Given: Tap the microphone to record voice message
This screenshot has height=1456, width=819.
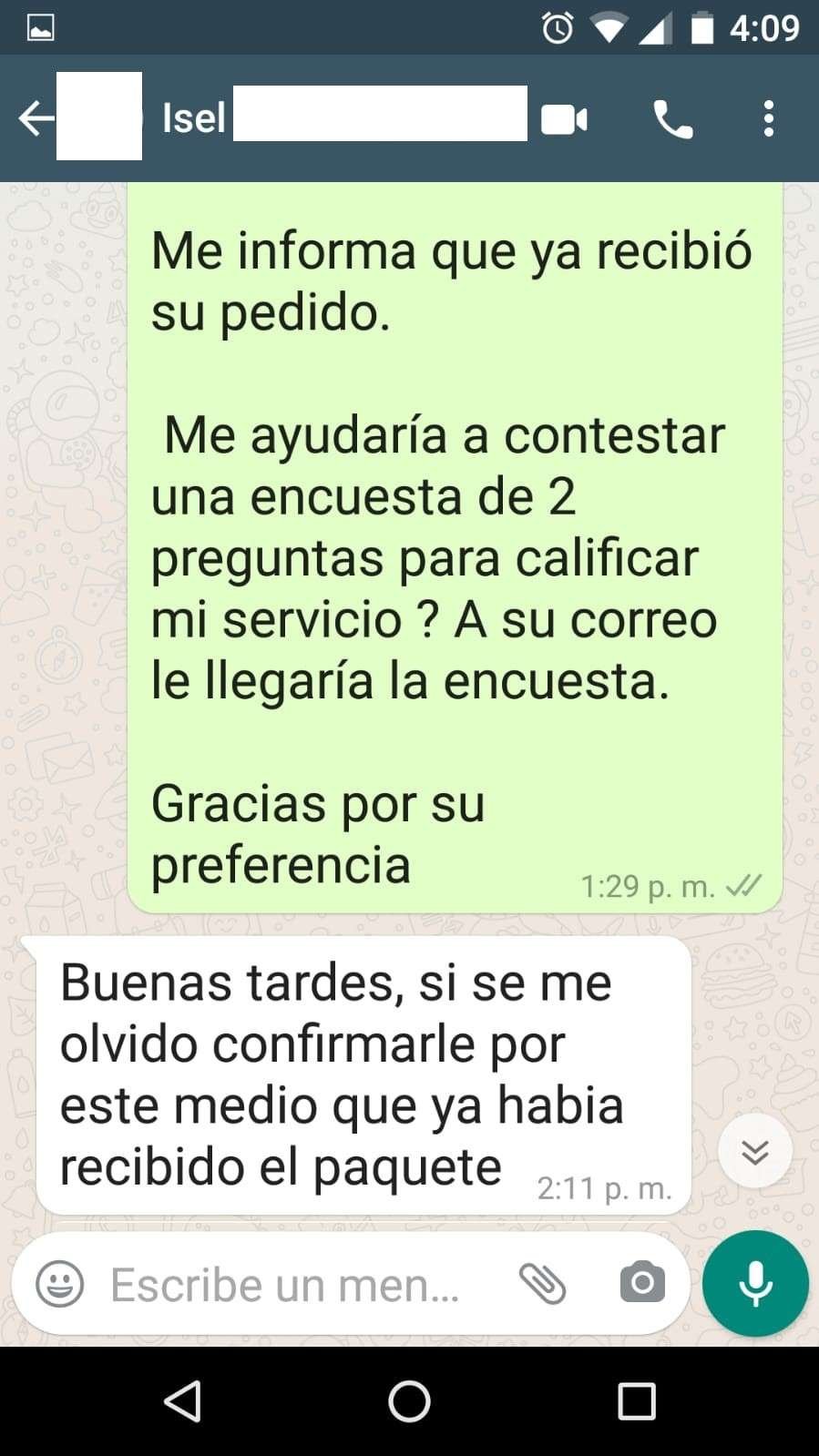Looking at the screenshot, I should 755,1284.
